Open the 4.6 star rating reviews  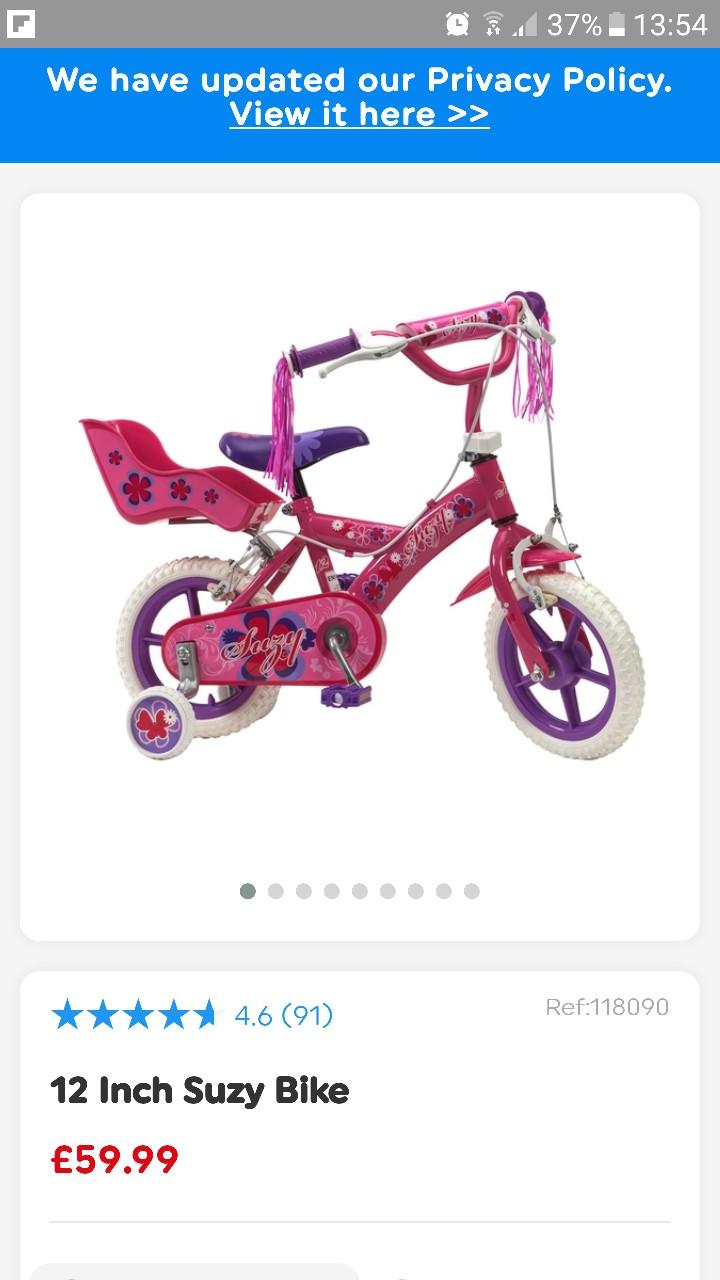click(x=192, y=1015)
